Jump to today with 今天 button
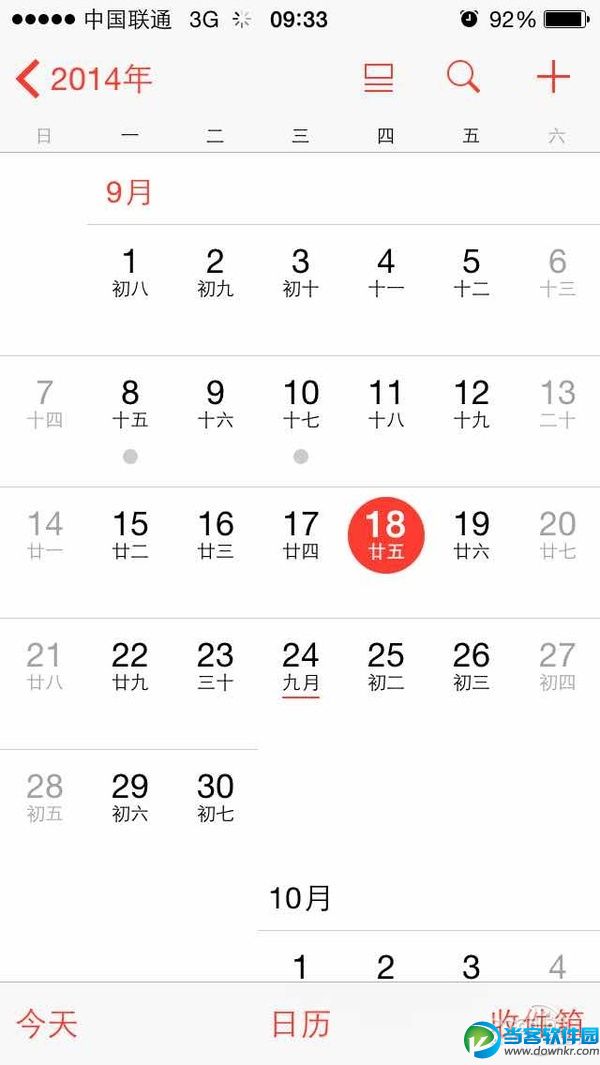 tap(47, 1023)
